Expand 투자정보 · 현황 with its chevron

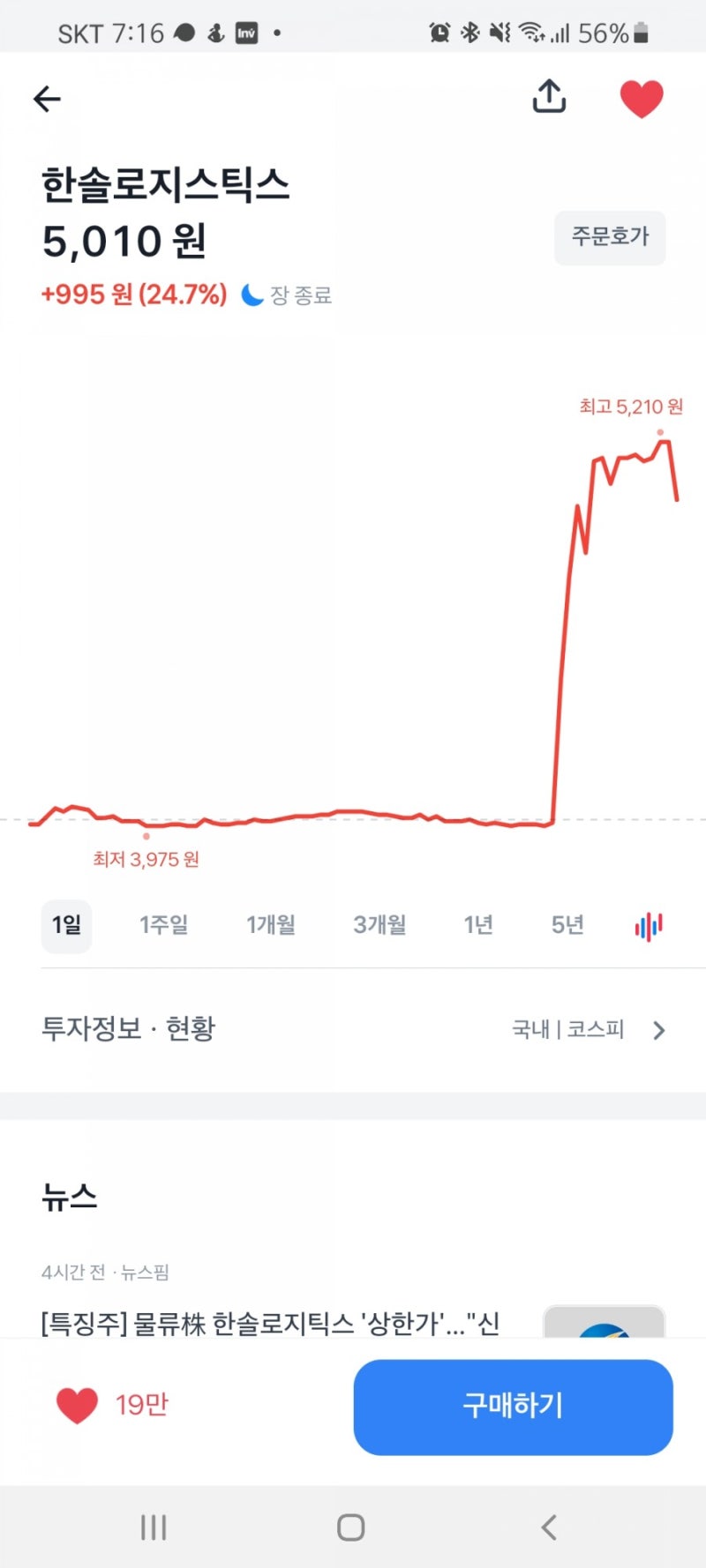pyautogui.click(x=129, y=1029)
